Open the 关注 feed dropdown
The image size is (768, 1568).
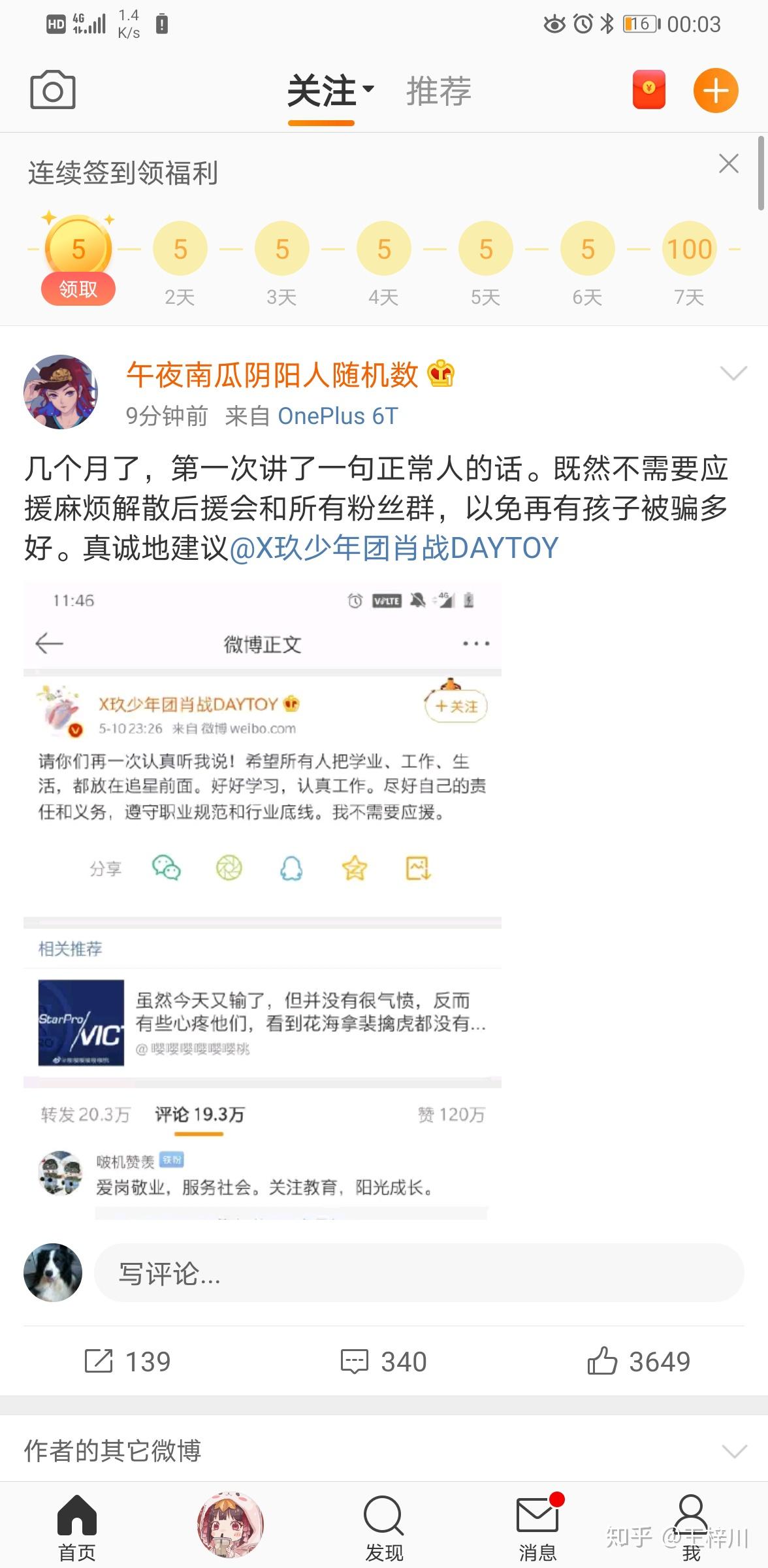click(x=330, y=91)
